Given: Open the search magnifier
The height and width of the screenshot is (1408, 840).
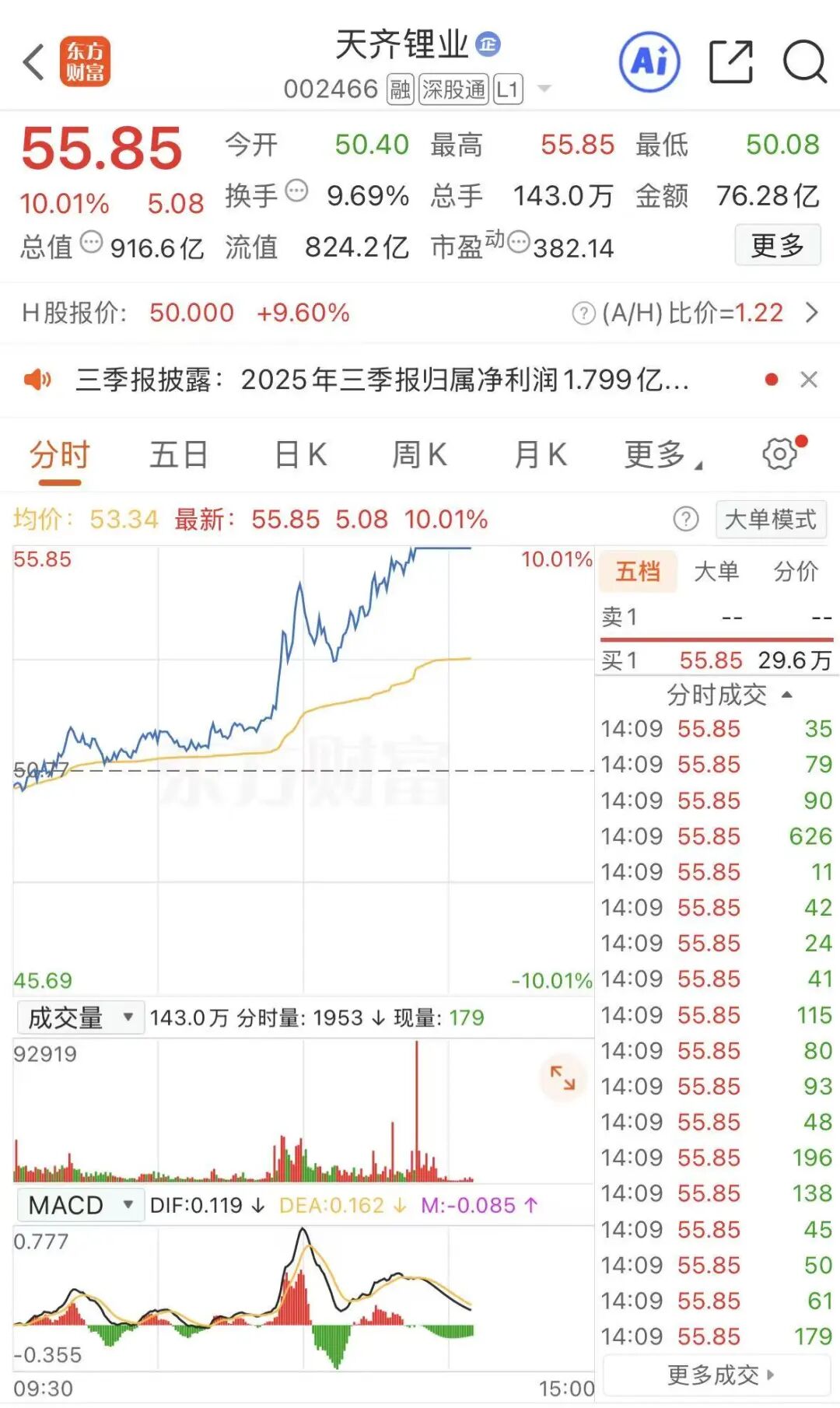Looking at the screenshot, I should click(x=804, y=61).
